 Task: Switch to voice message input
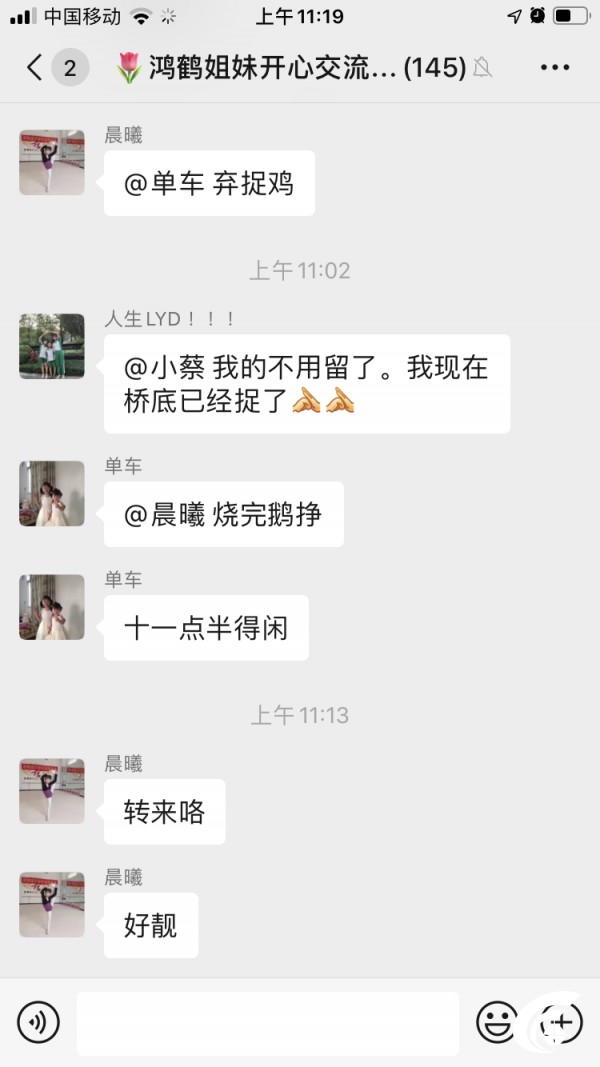(x=39, y=1022)
